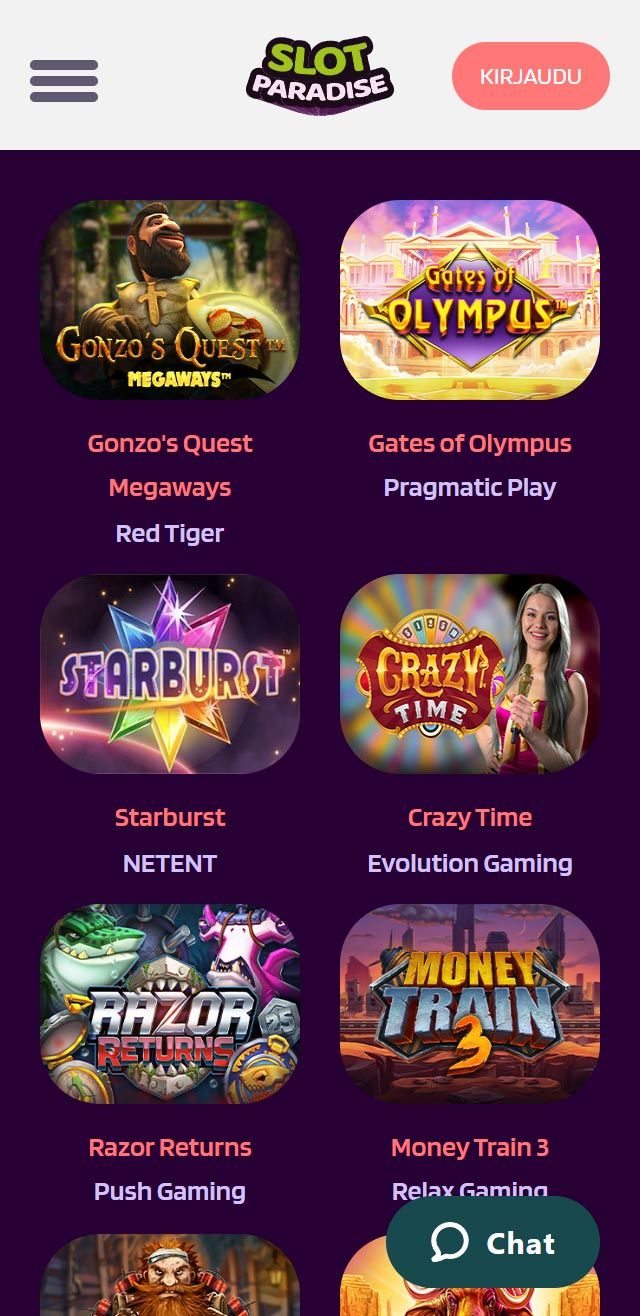Follow the Starburst title link
640x1316 pixels.
pos(170,817)
